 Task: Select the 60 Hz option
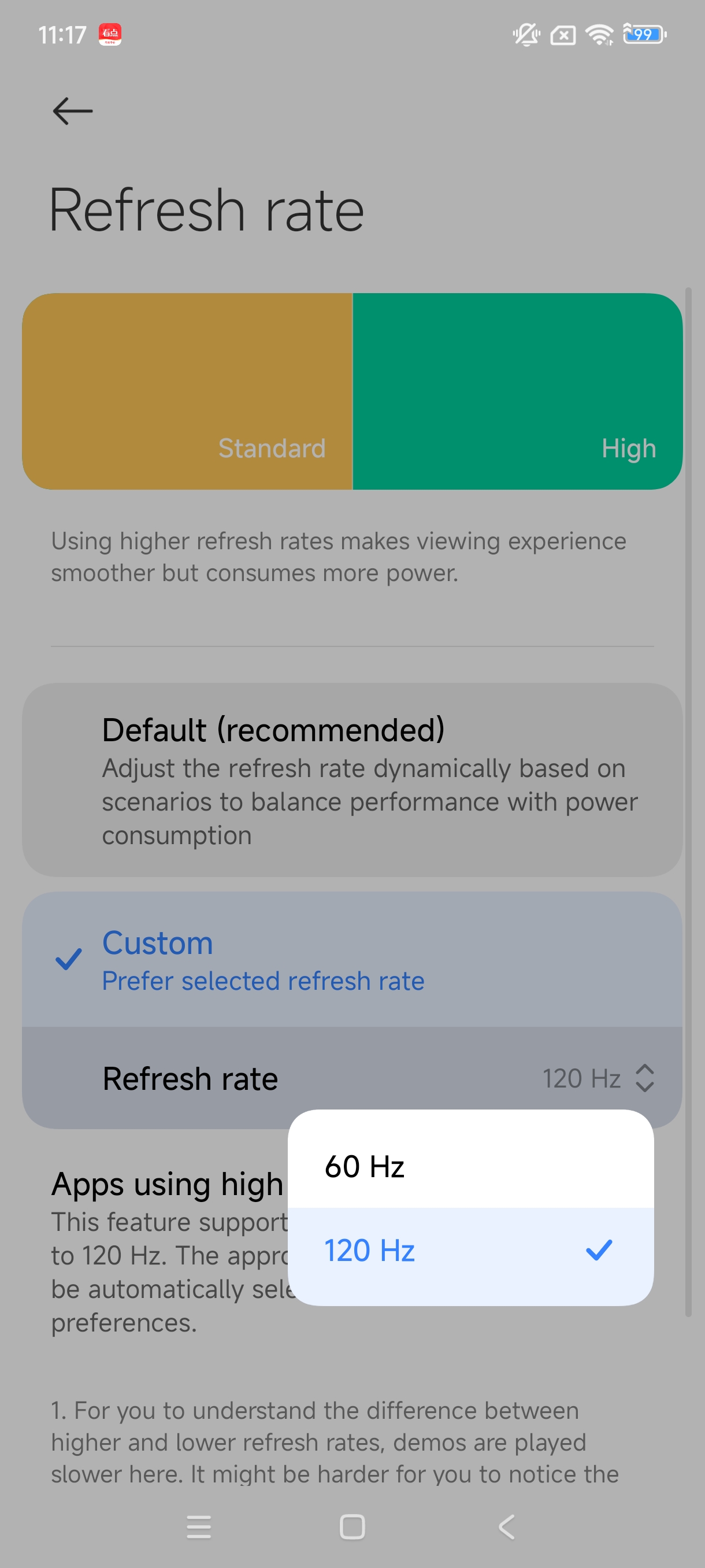coord(470,1165)
